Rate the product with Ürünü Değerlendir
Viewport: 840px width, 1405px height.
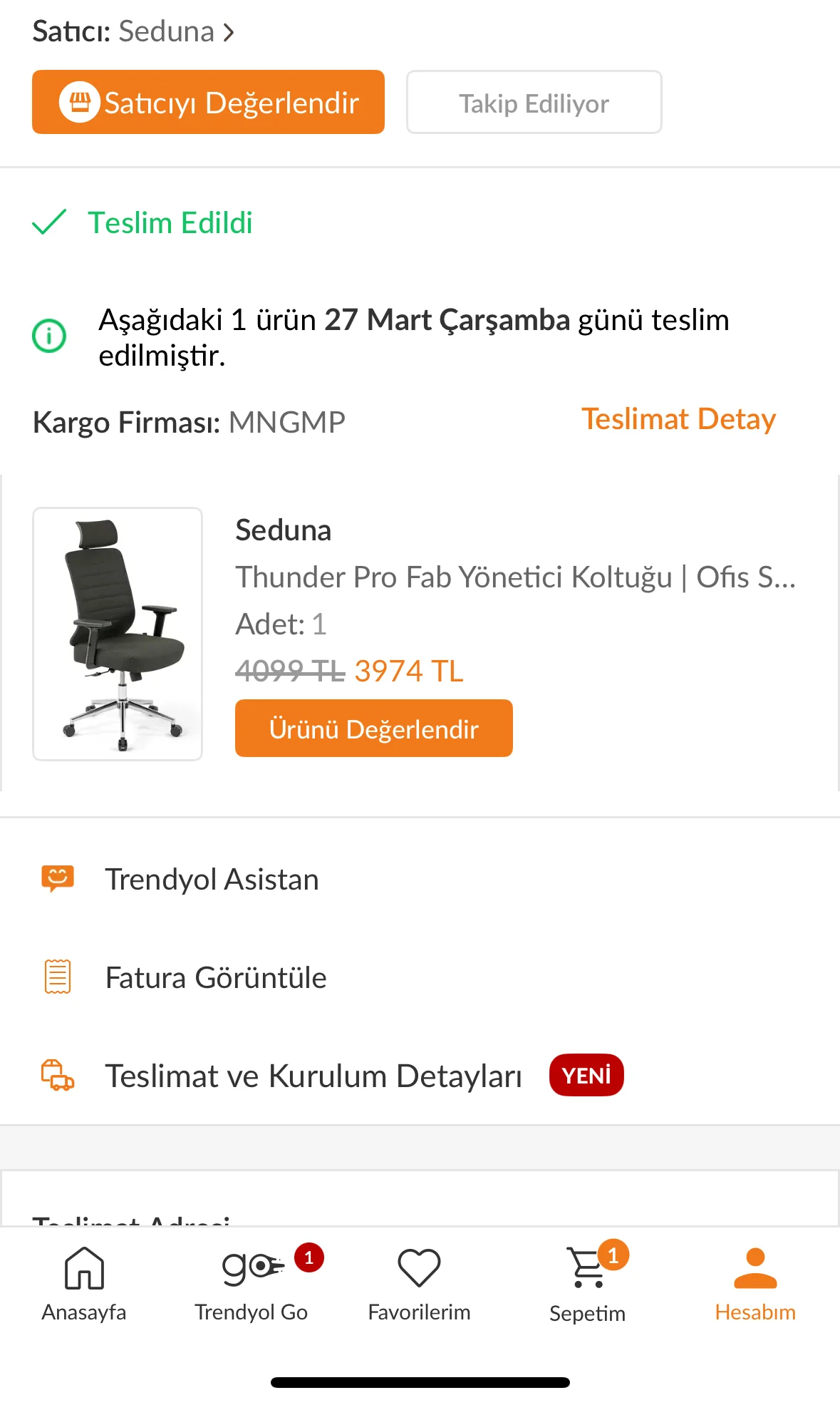coord(373,729)
